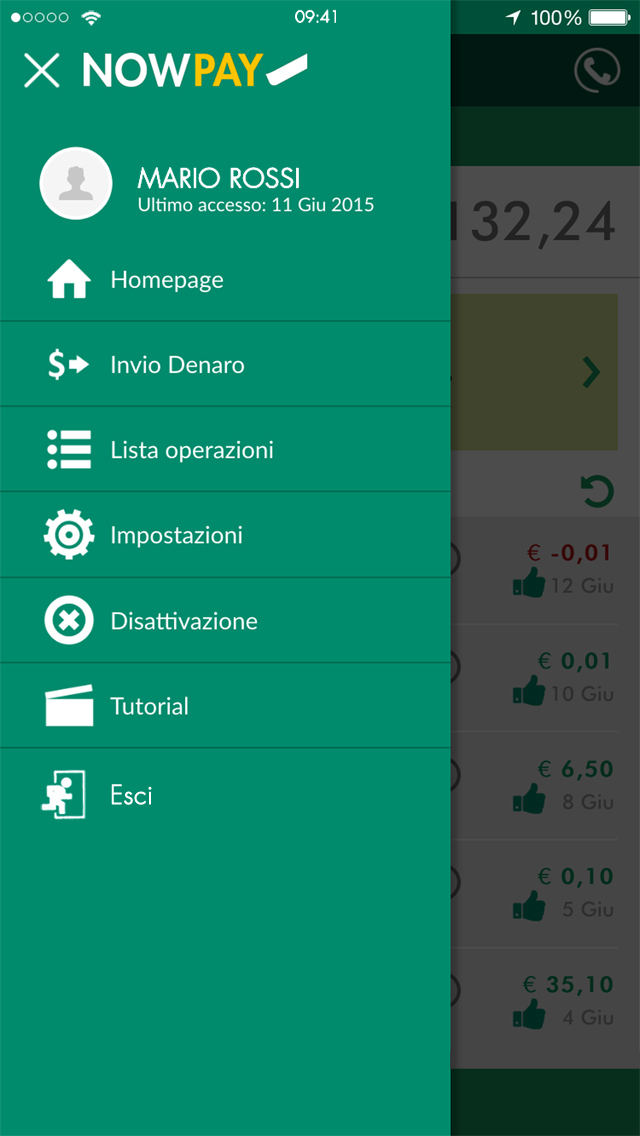
Task: Open the yellow card's chevron arrow
Action: tap(592, 373)
